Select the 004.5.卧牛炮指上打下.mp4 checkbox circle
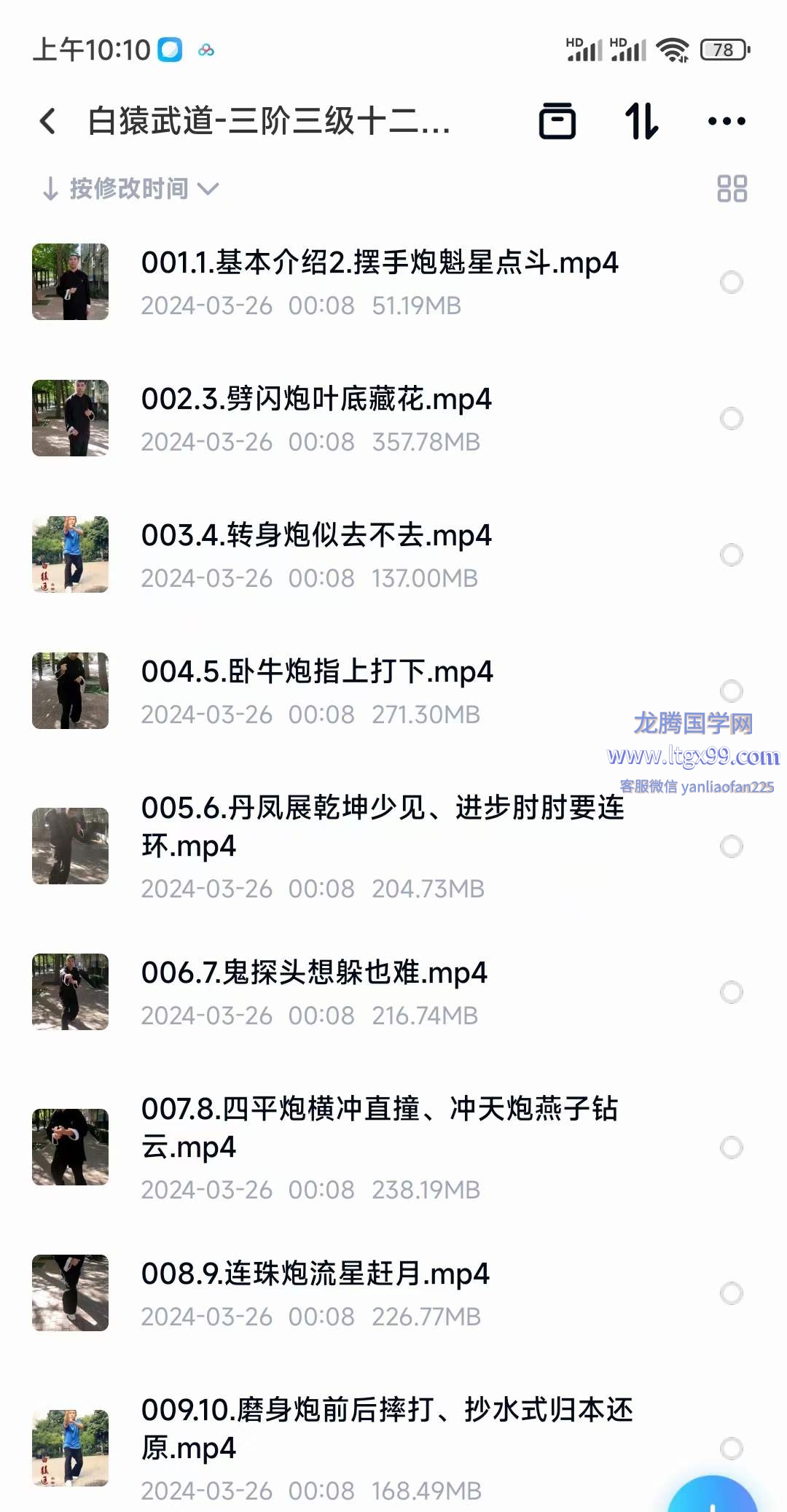The image size is (787, 1512). click(x=731, y=690)
